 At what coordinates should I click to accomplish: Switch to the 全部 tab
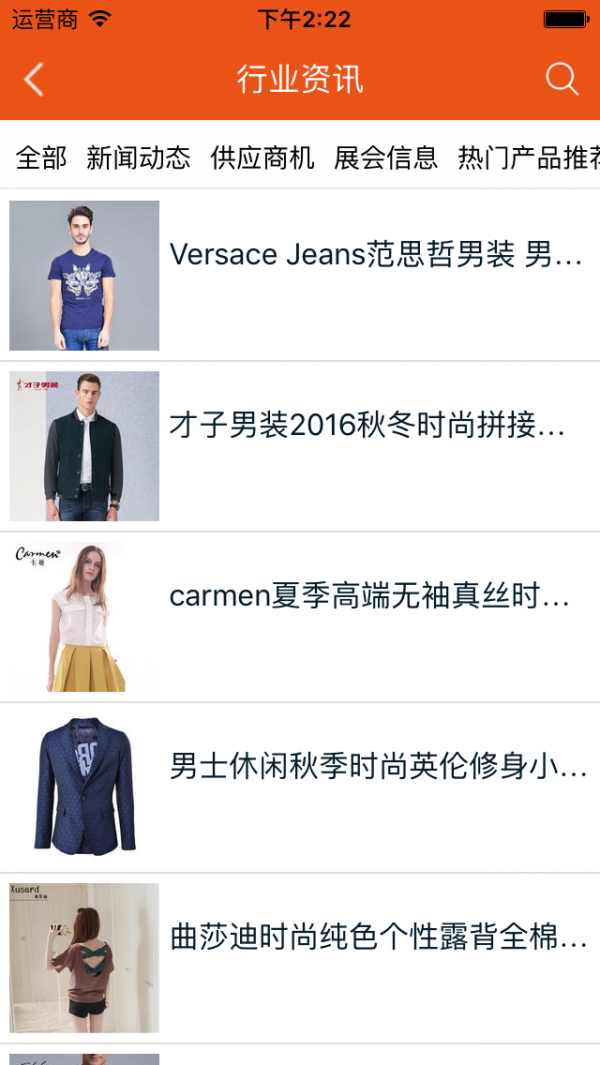click(x=41, y=157)
